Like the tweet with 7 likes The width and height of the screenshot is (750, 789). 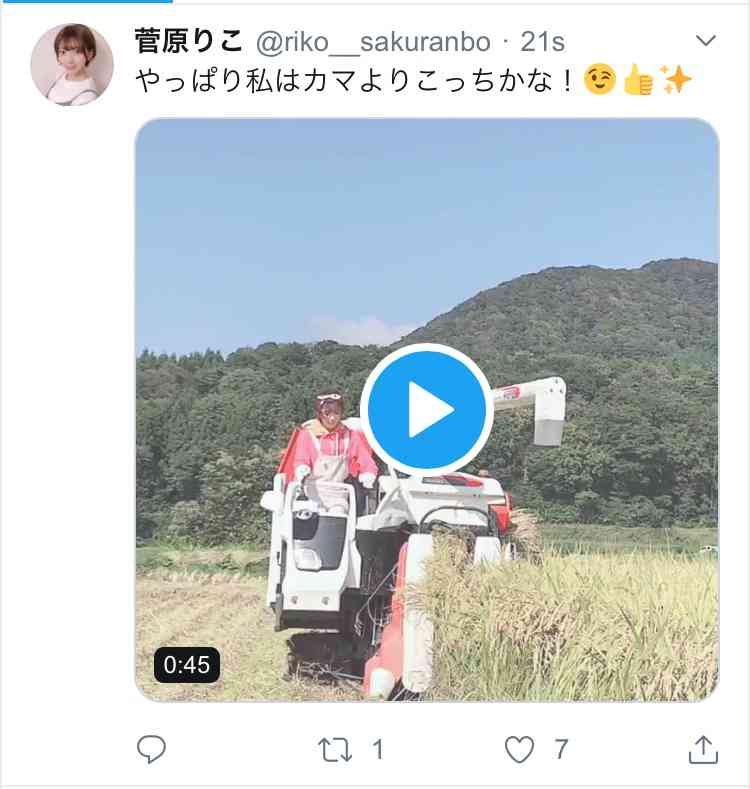(520, 748)
